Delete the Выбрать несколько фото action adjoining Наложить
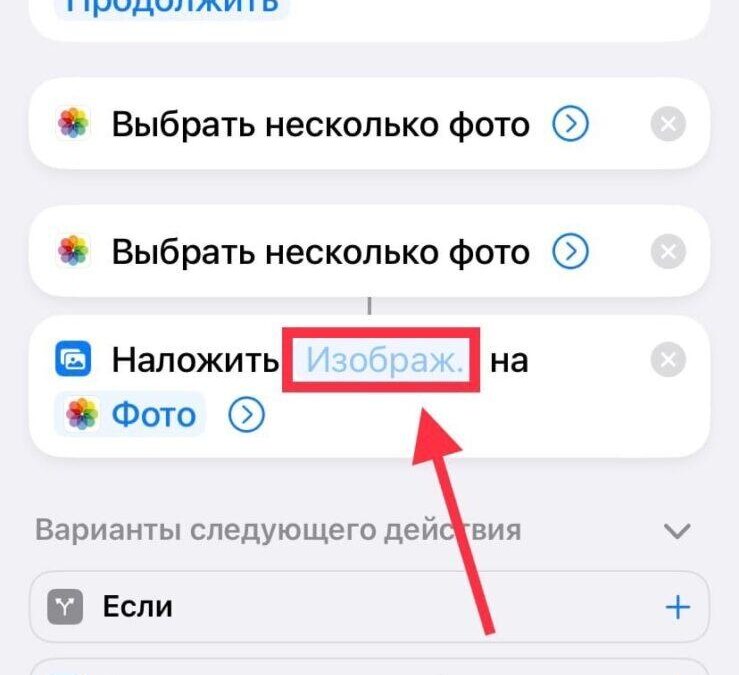 tap(667, 250)
